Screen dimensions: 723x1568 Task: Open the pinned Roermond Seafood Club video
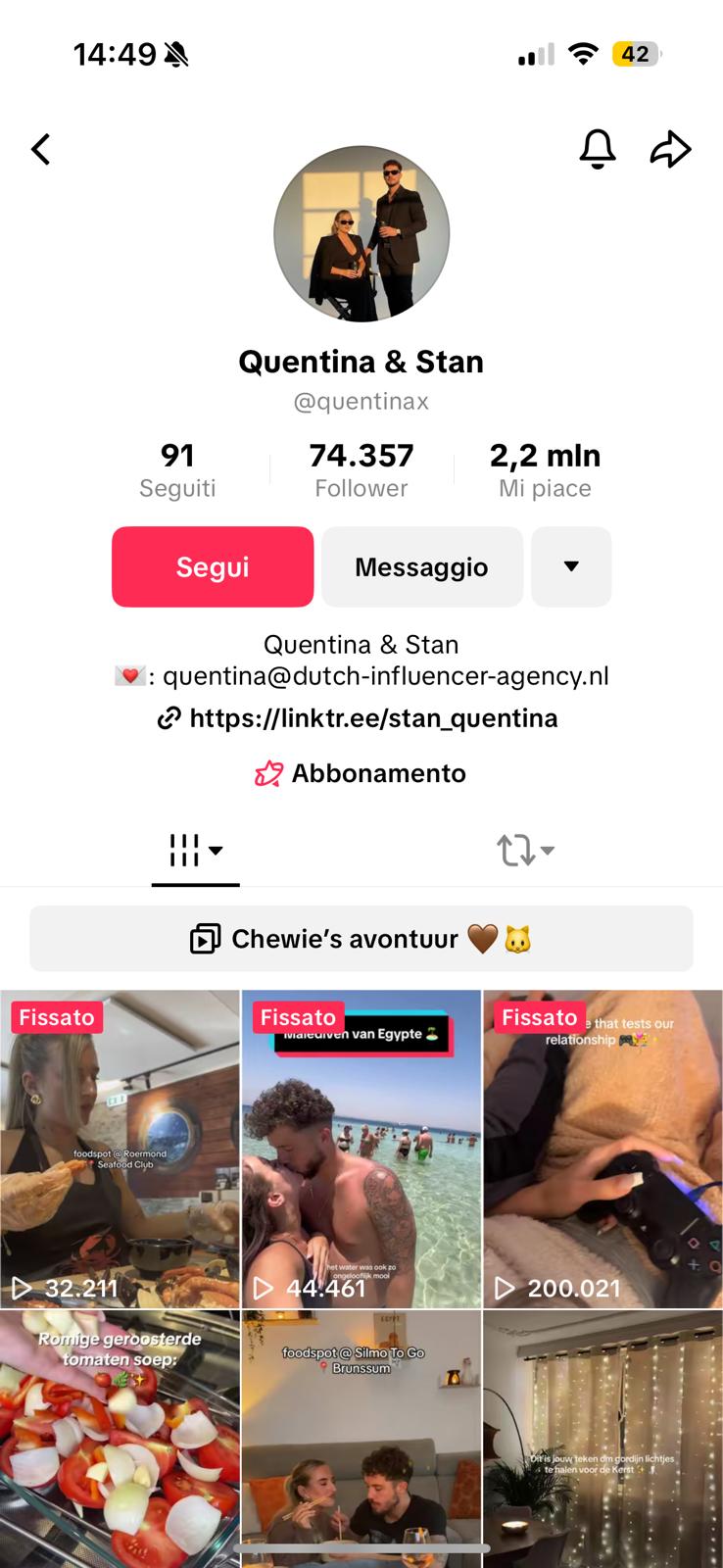point(120,1149)
